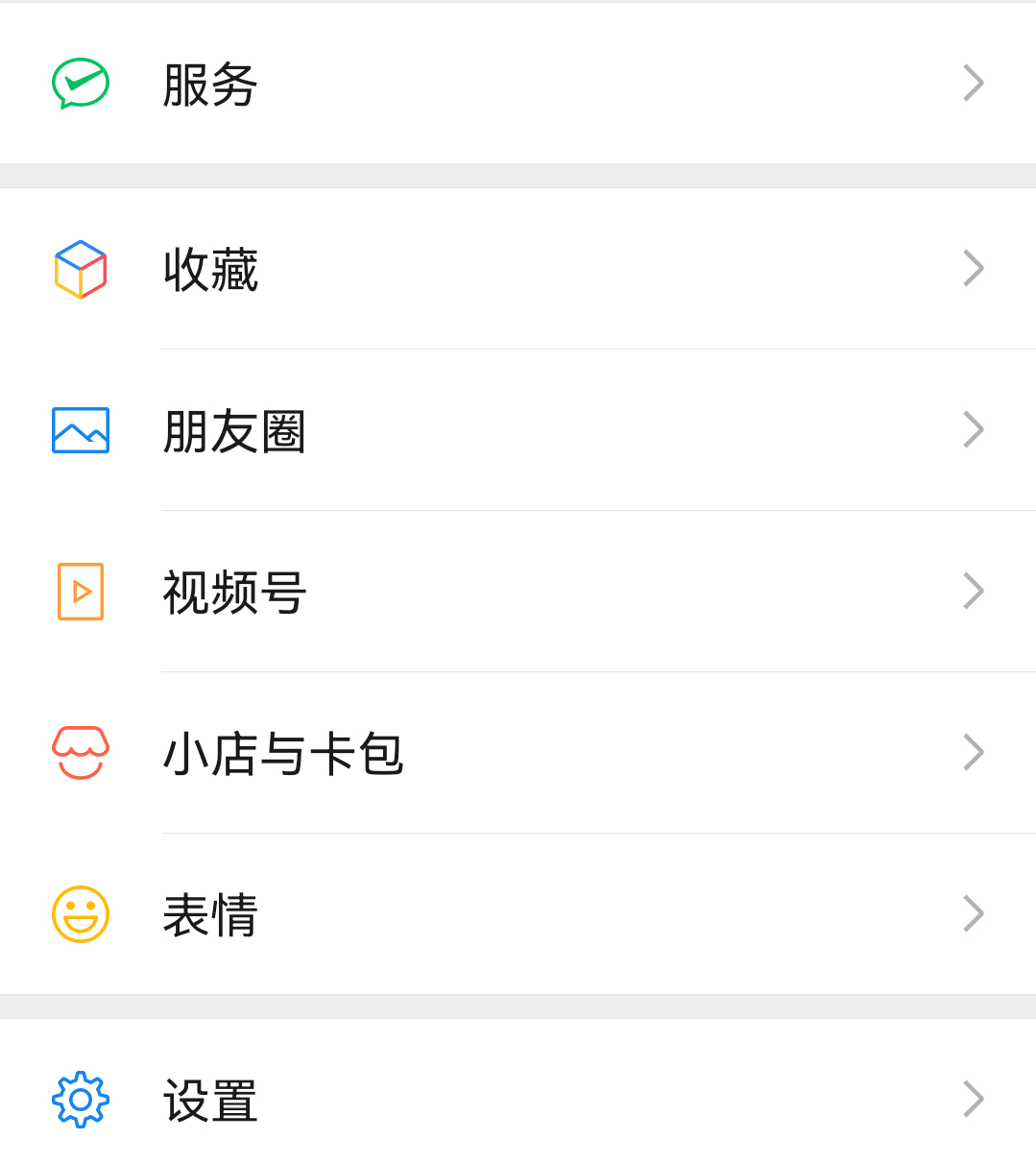The image size is (1036, 1164).
Task: Open the 收藏 chevron arrow
Action: pyautogui.click(x=974, y=270)
